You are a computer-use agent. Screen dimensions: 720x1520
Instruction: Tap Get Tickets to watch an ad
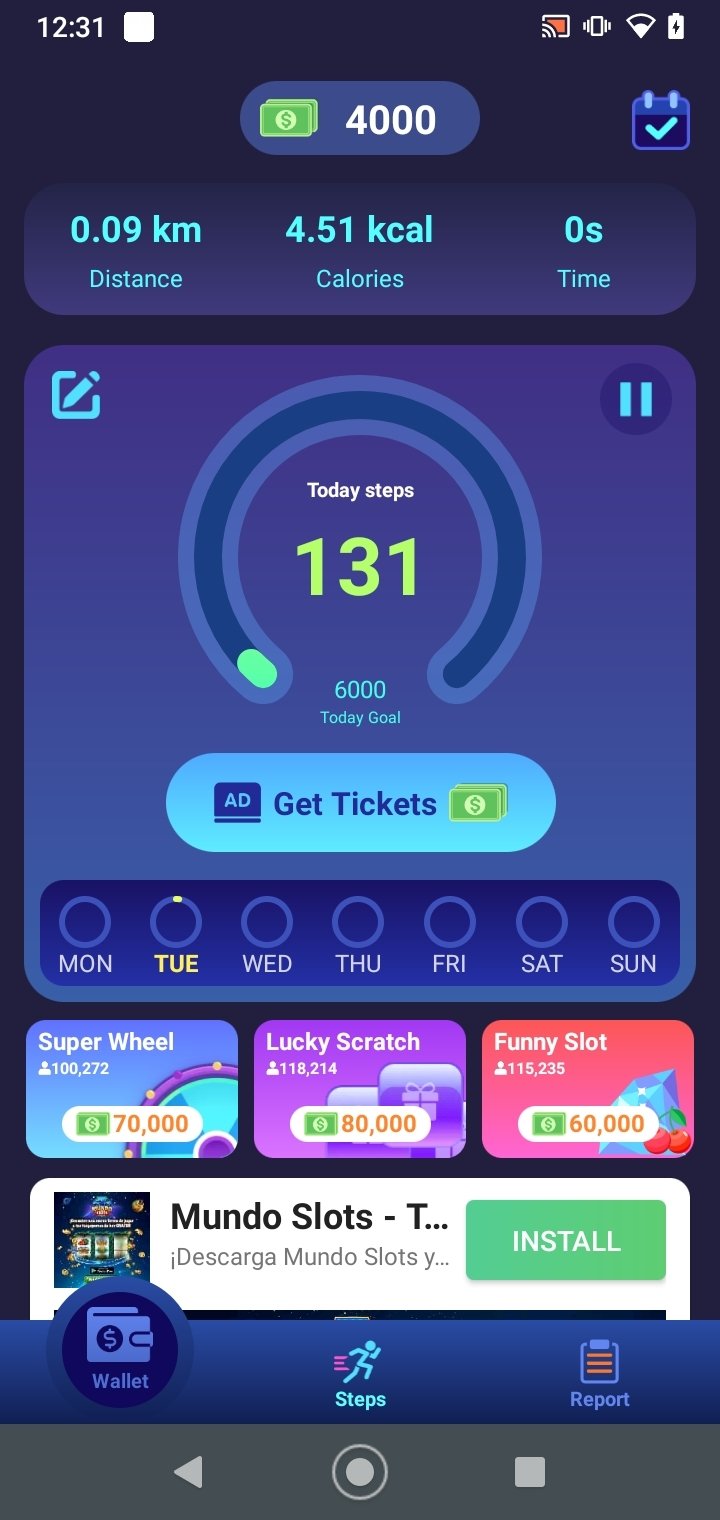pyautogui.click(x=360, y=803)
